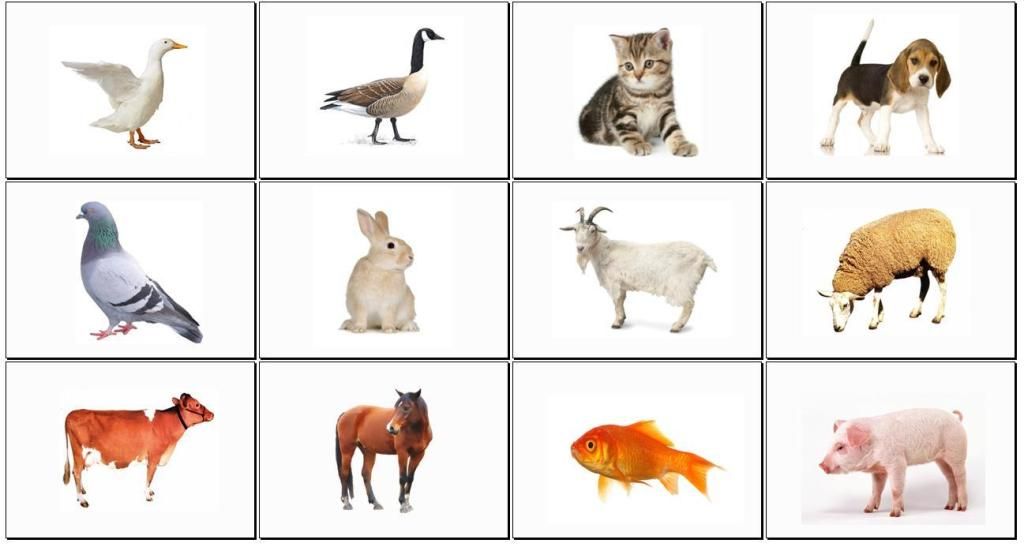Open the brown horse tile
Screen dimensions: 1024x547
coord(384,448)
